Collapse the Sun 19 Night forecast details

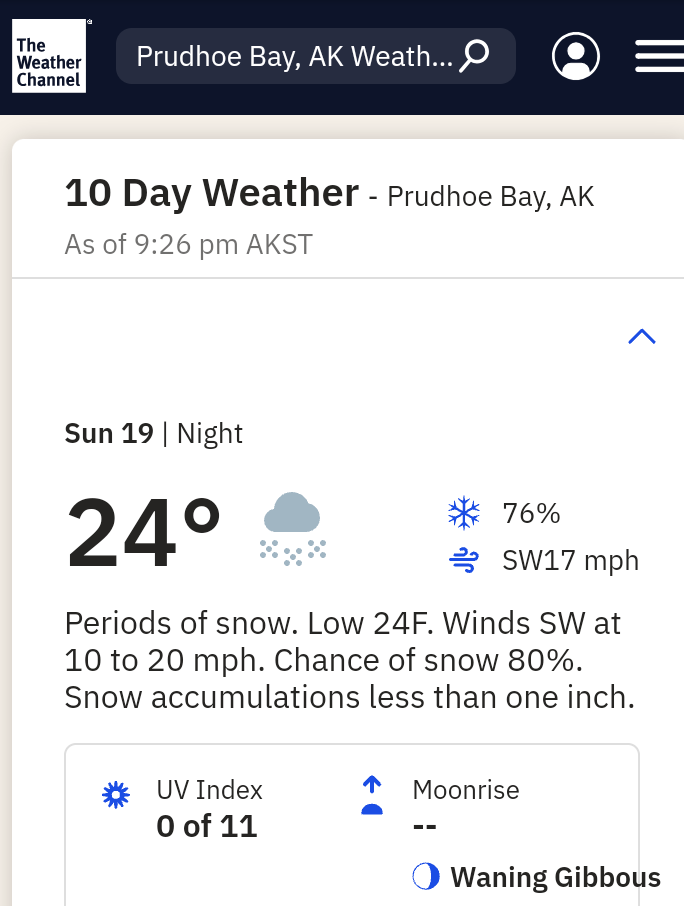[x=641, y=337]
